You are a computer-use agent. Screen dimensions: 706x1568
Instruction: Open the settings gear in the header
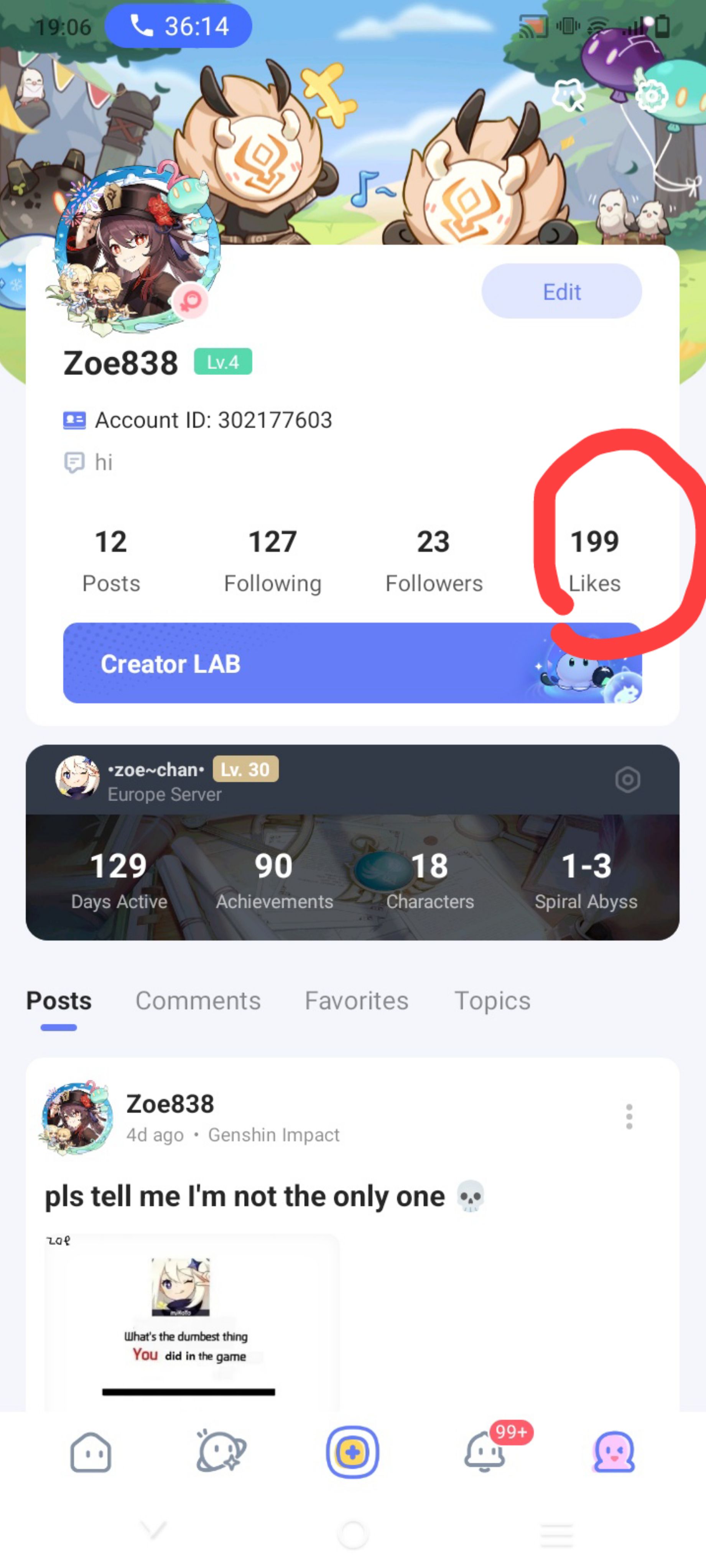[651, 95]
